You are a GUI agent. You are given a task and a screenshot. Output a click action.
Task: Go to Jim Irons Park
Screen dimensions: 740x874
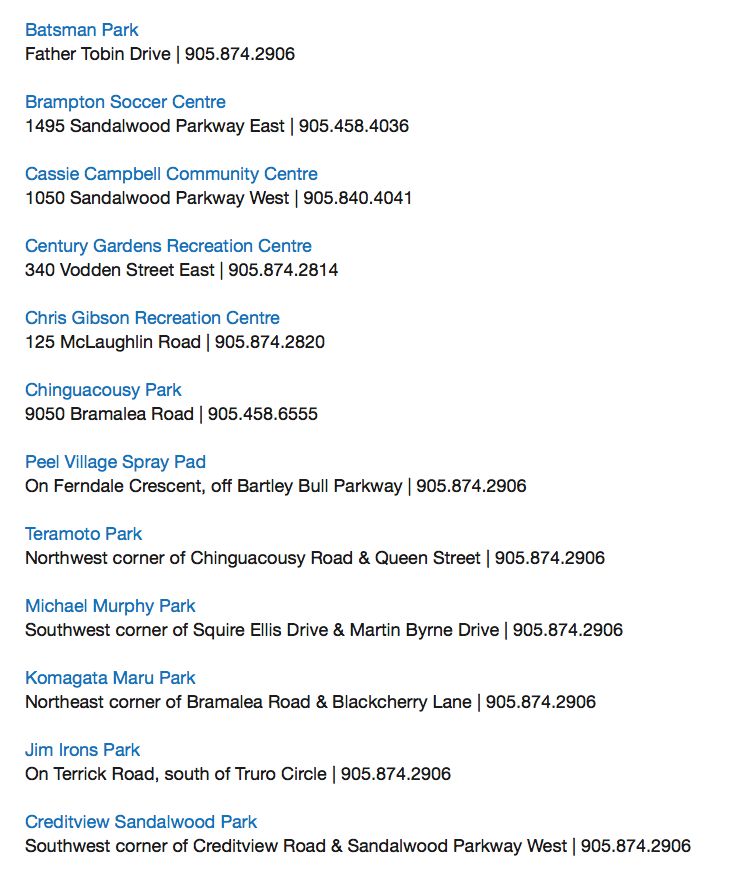tap(82, 750)
